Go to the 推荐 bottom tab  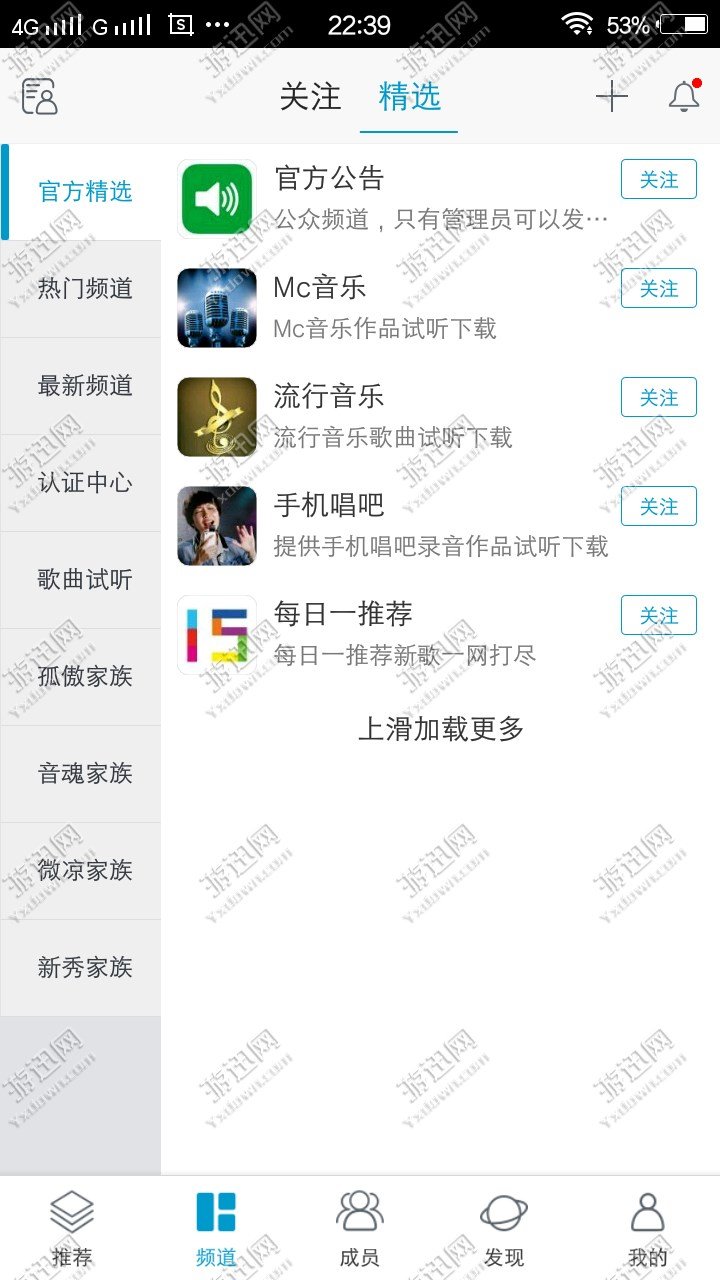(x=72, y=1228)
